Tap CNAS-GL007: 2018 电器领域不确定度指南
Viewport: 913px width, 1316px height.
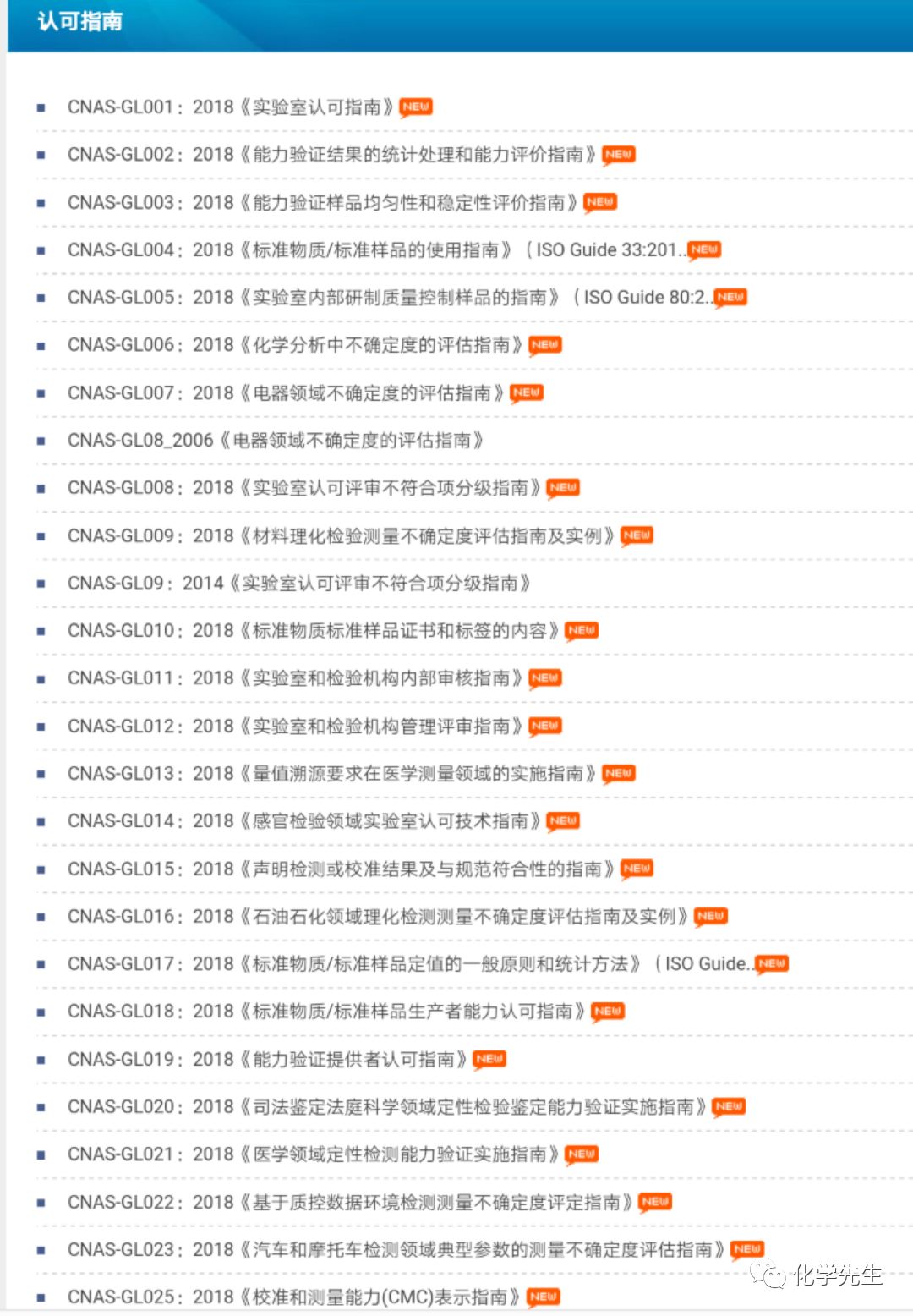coord(286,393)
